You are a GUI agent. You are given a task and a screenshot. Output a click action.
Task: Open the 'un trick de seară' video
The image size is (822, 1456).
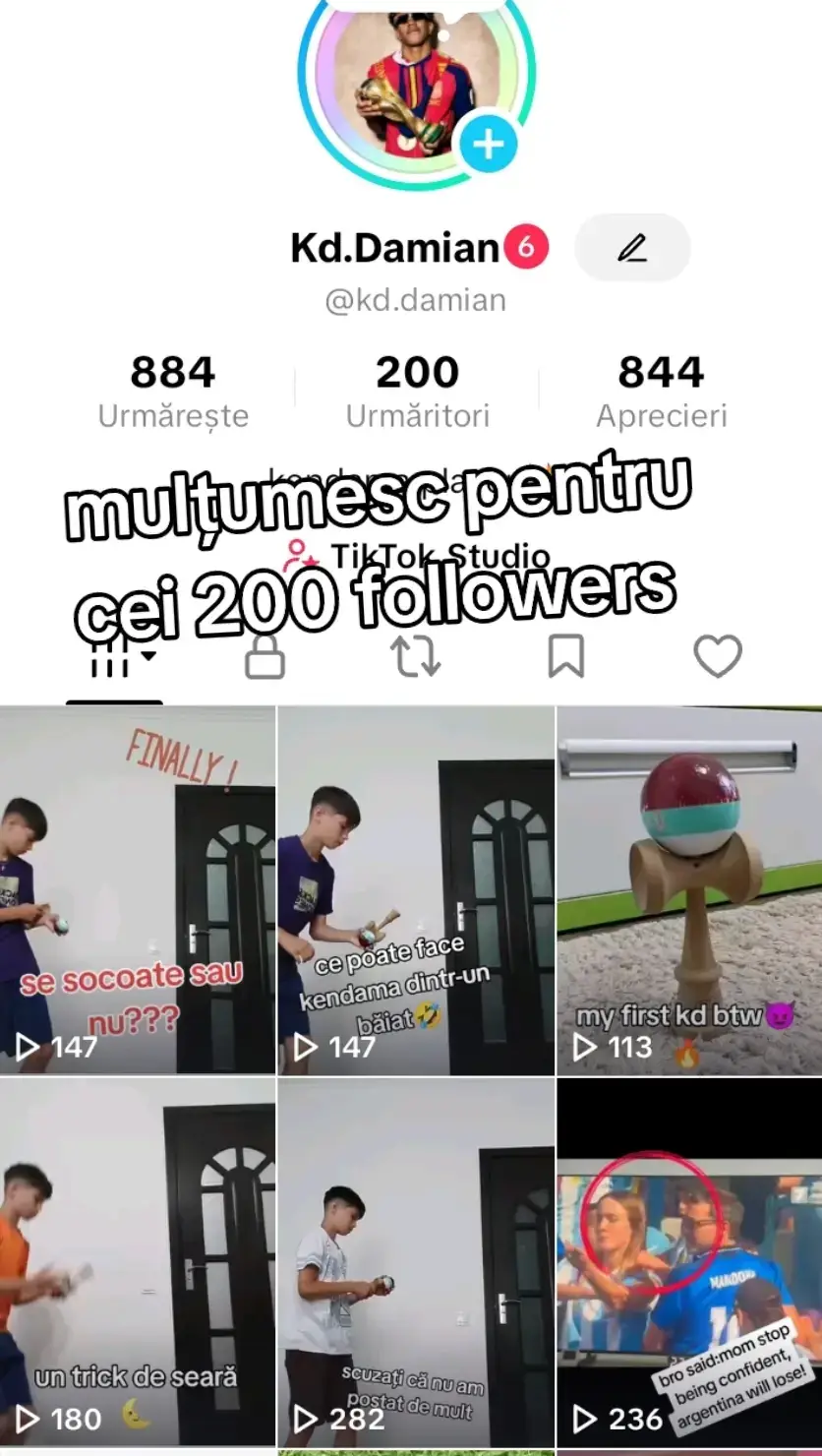coord(138,1262)
